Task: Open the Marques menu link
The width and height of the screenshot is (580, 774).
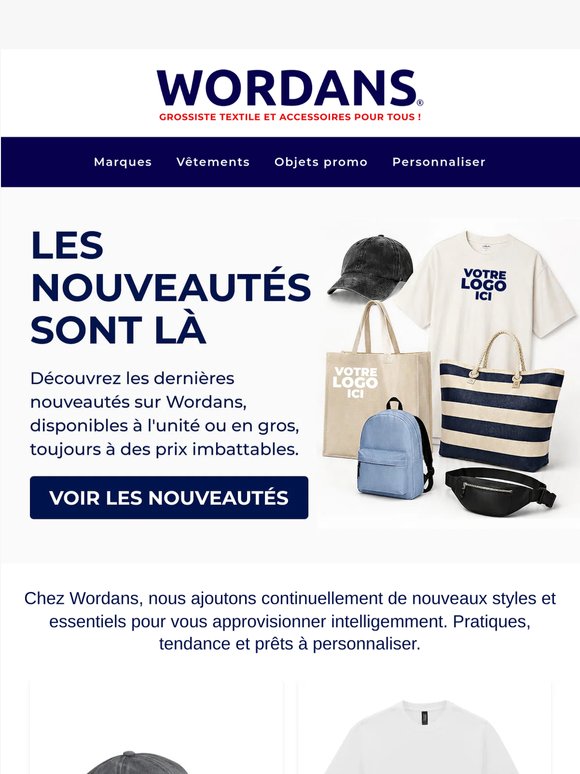Action: click(122, 162)
